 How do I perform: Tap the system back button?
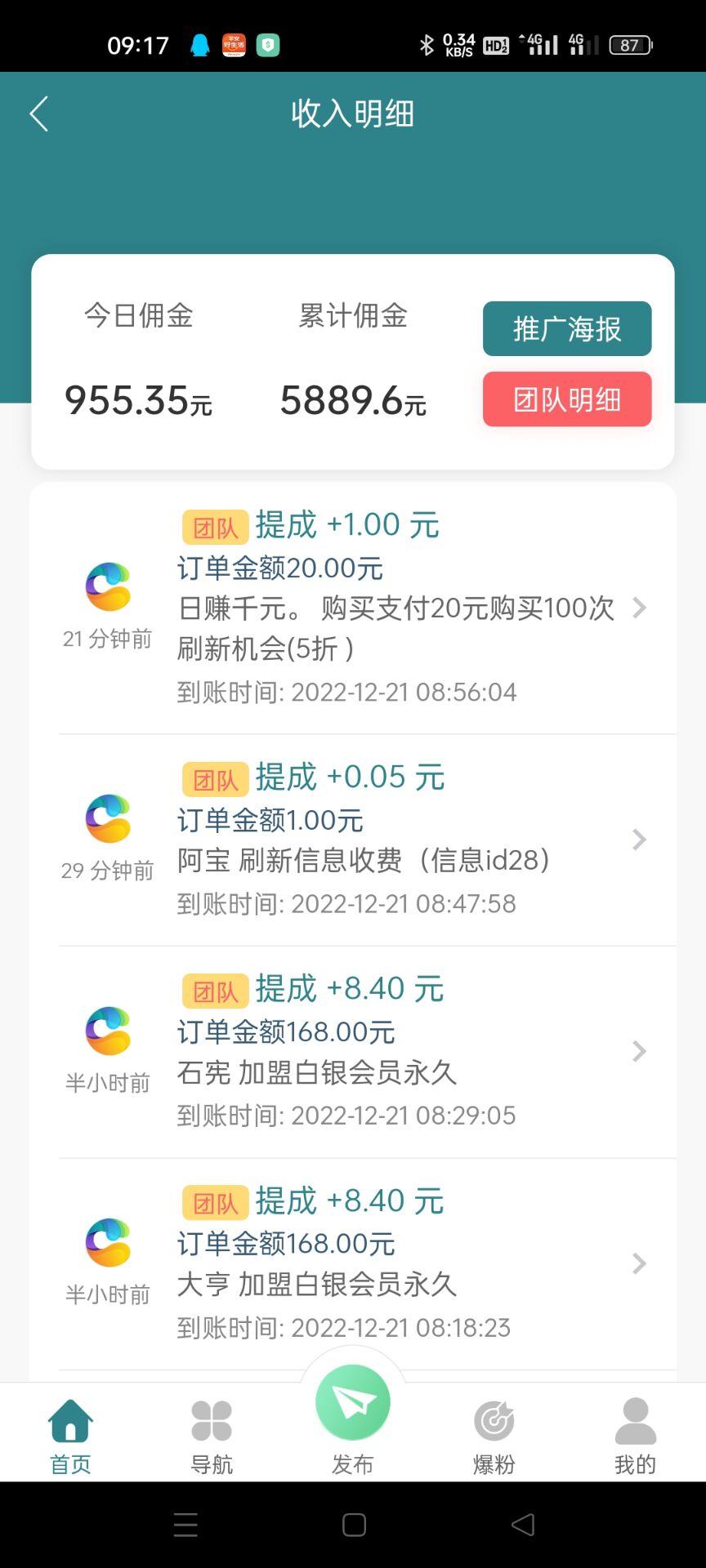(523, 1525)
